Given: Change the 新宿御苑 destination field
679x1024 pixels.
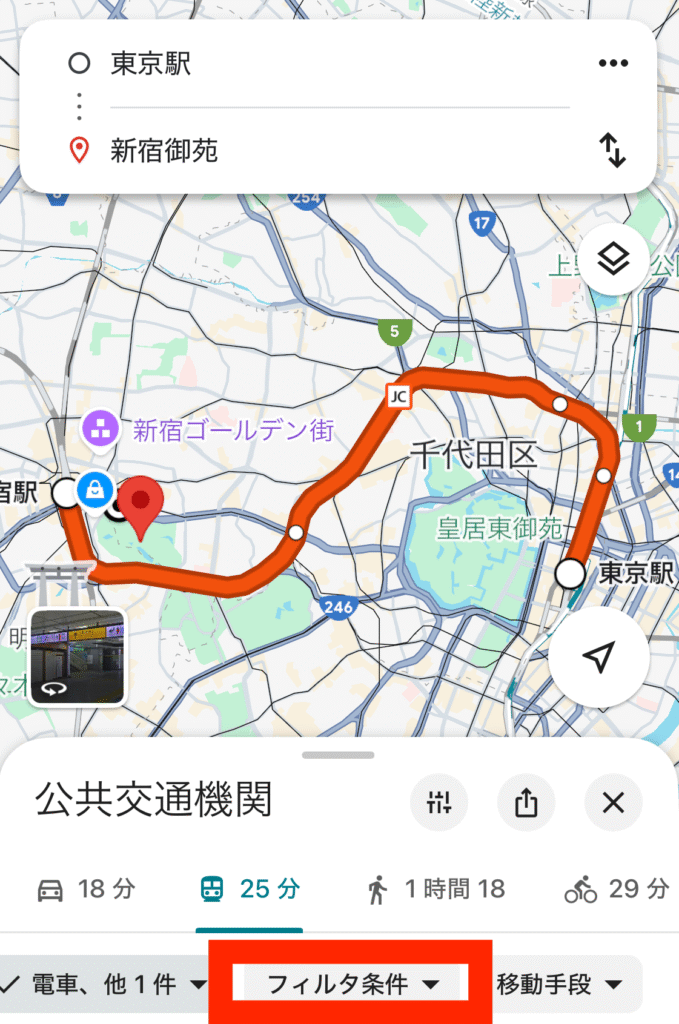Looking at the screenshot, I should [x=300, y=151].
